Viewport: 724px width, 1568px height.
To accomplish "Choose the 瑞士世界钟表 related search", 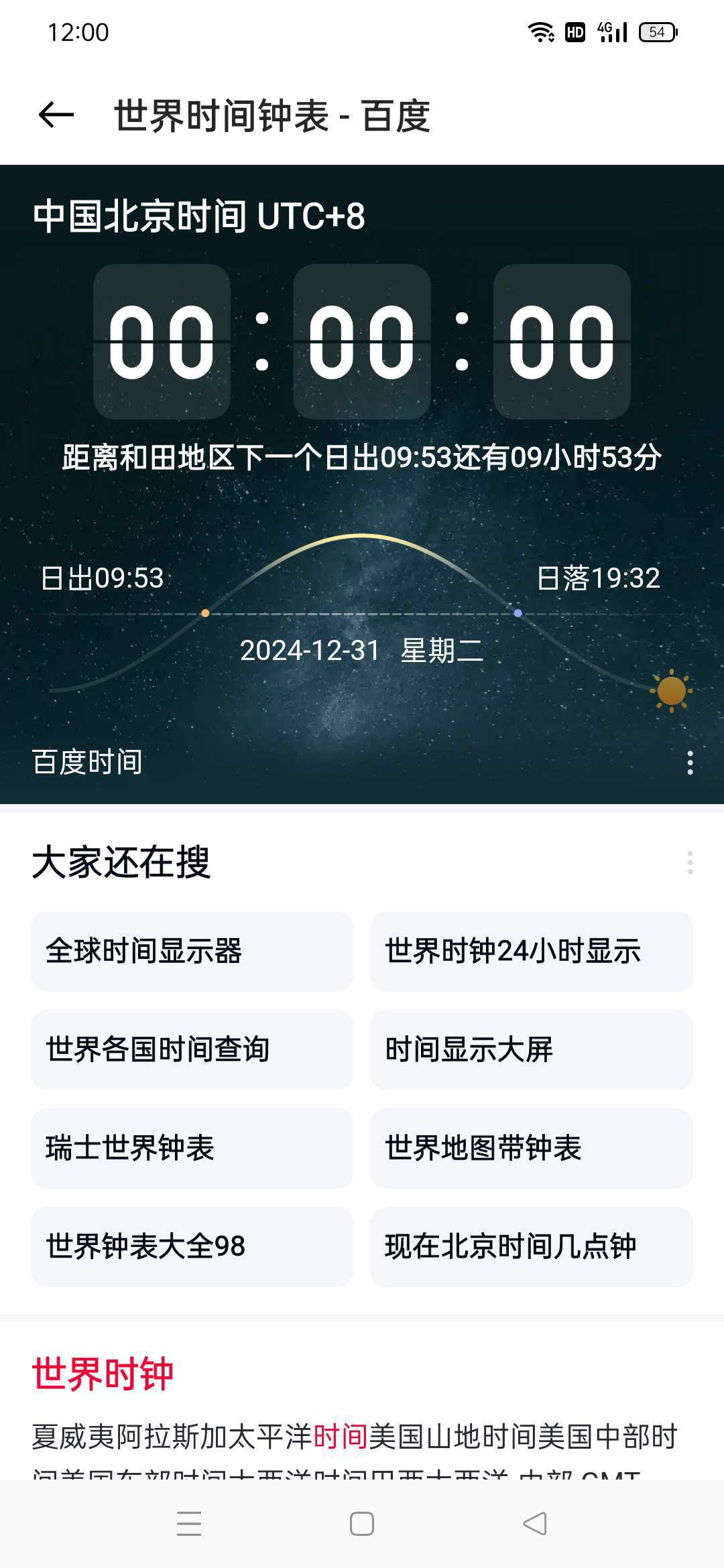I will tap(192, 1148).
